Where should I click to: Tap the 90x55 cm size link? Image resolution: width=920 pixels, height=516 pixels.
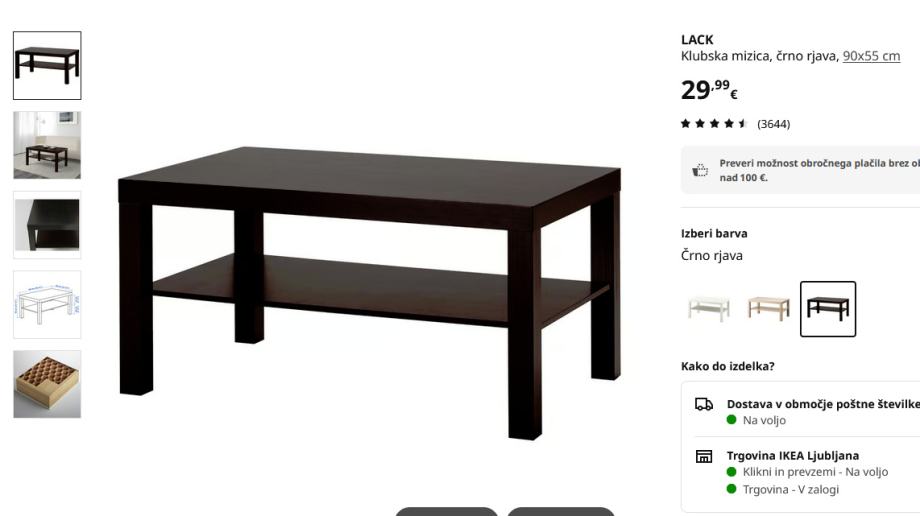(x=871, y=56)
